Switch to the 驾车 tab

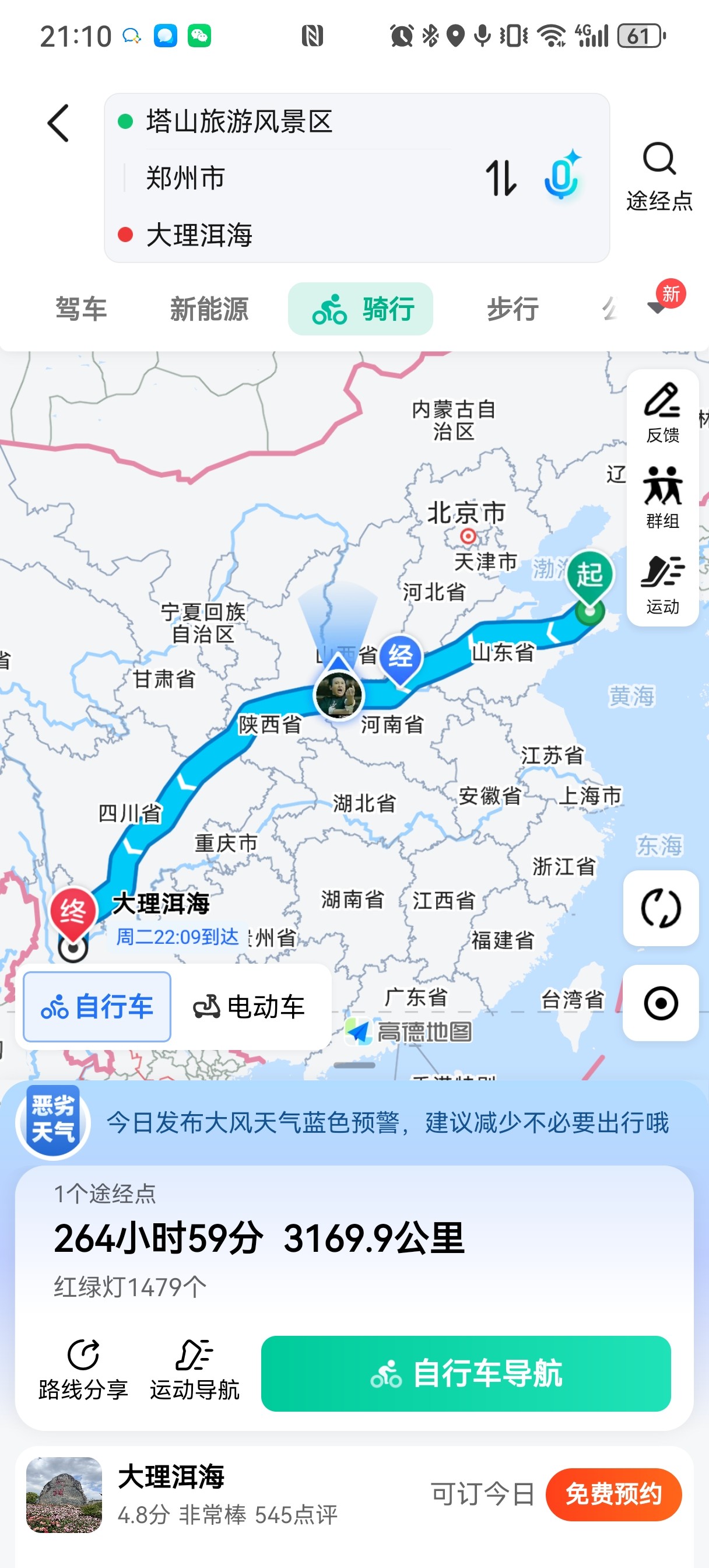click(81, 309)
